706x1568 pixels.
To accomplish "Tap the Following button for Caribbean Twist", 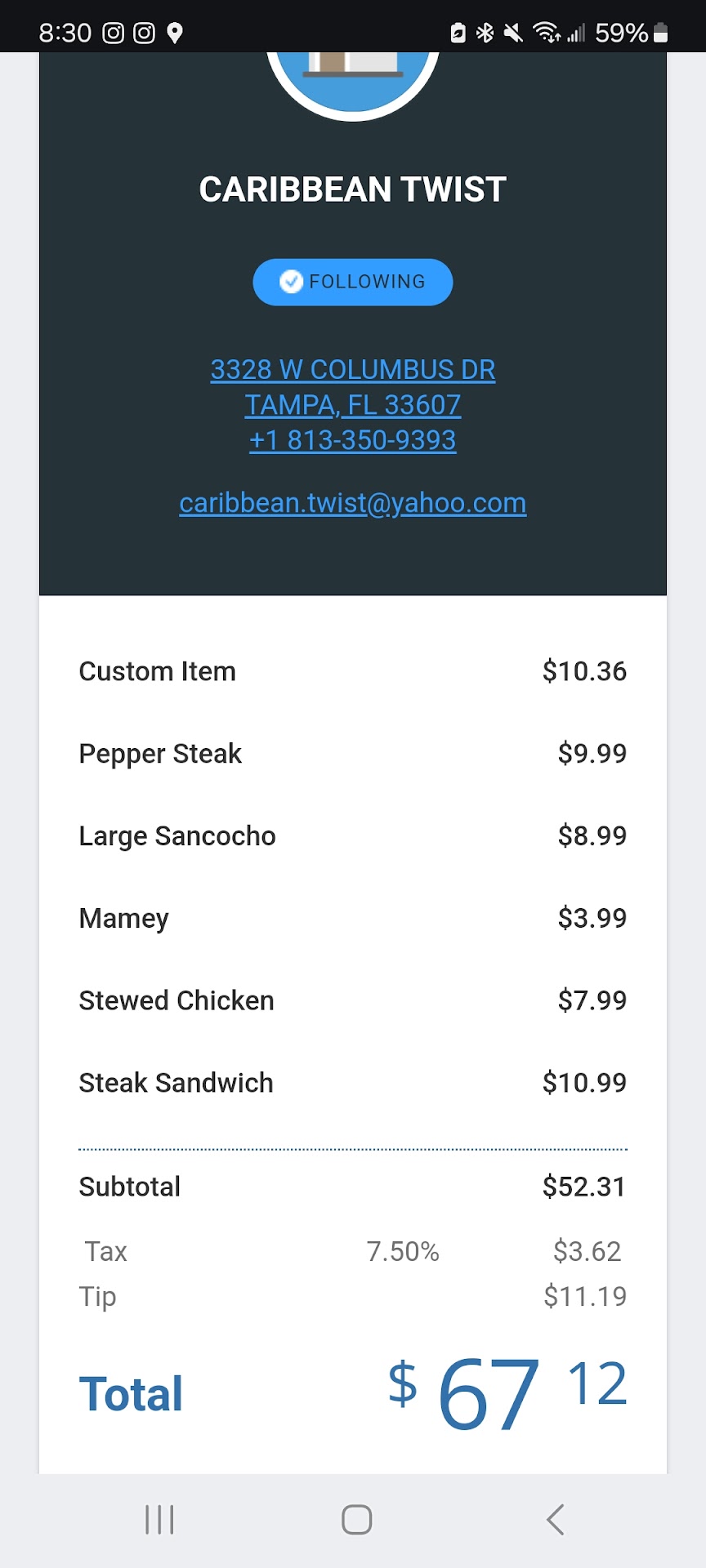I will click(352, 283).
